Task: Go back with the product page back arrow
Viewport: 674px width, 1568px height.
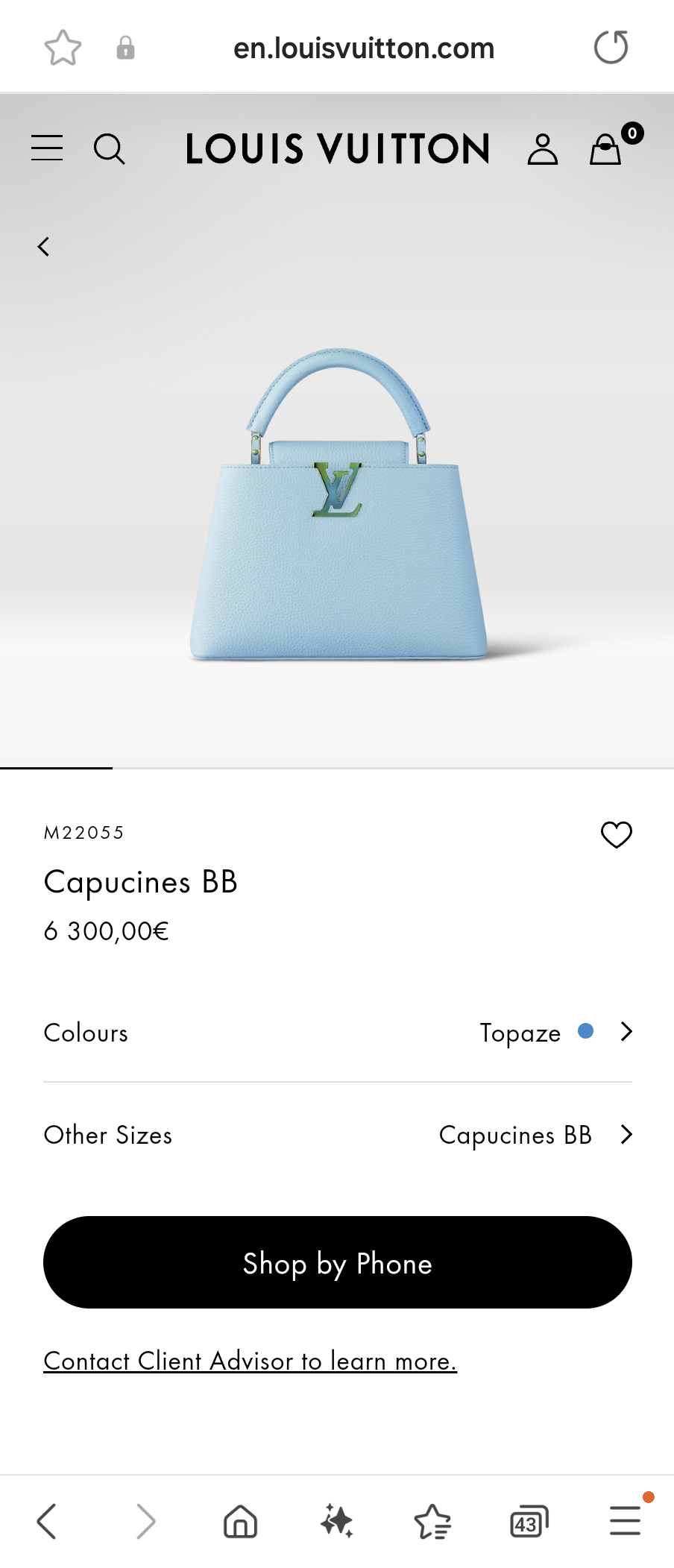Action: coord(42,246)
